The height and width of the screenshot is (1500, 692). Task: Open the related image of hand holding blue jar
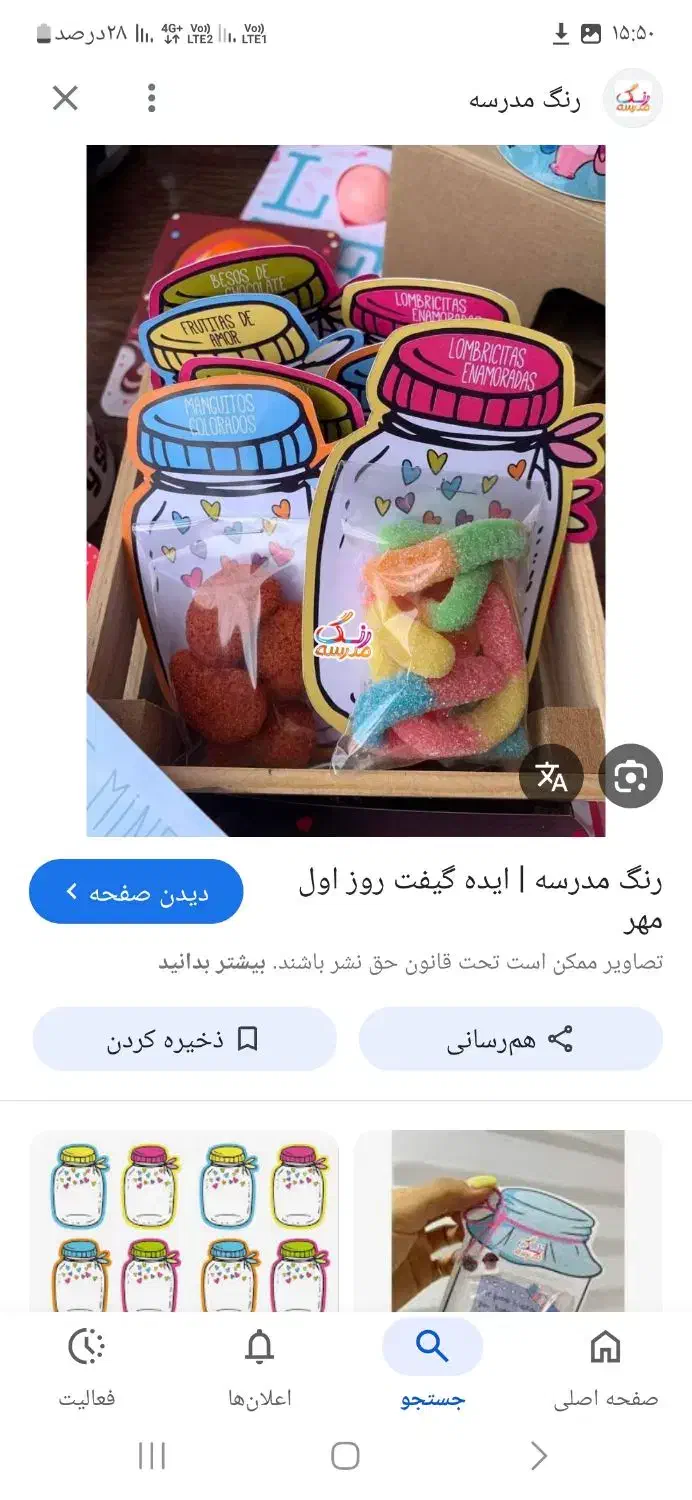tap(508, 1221)
